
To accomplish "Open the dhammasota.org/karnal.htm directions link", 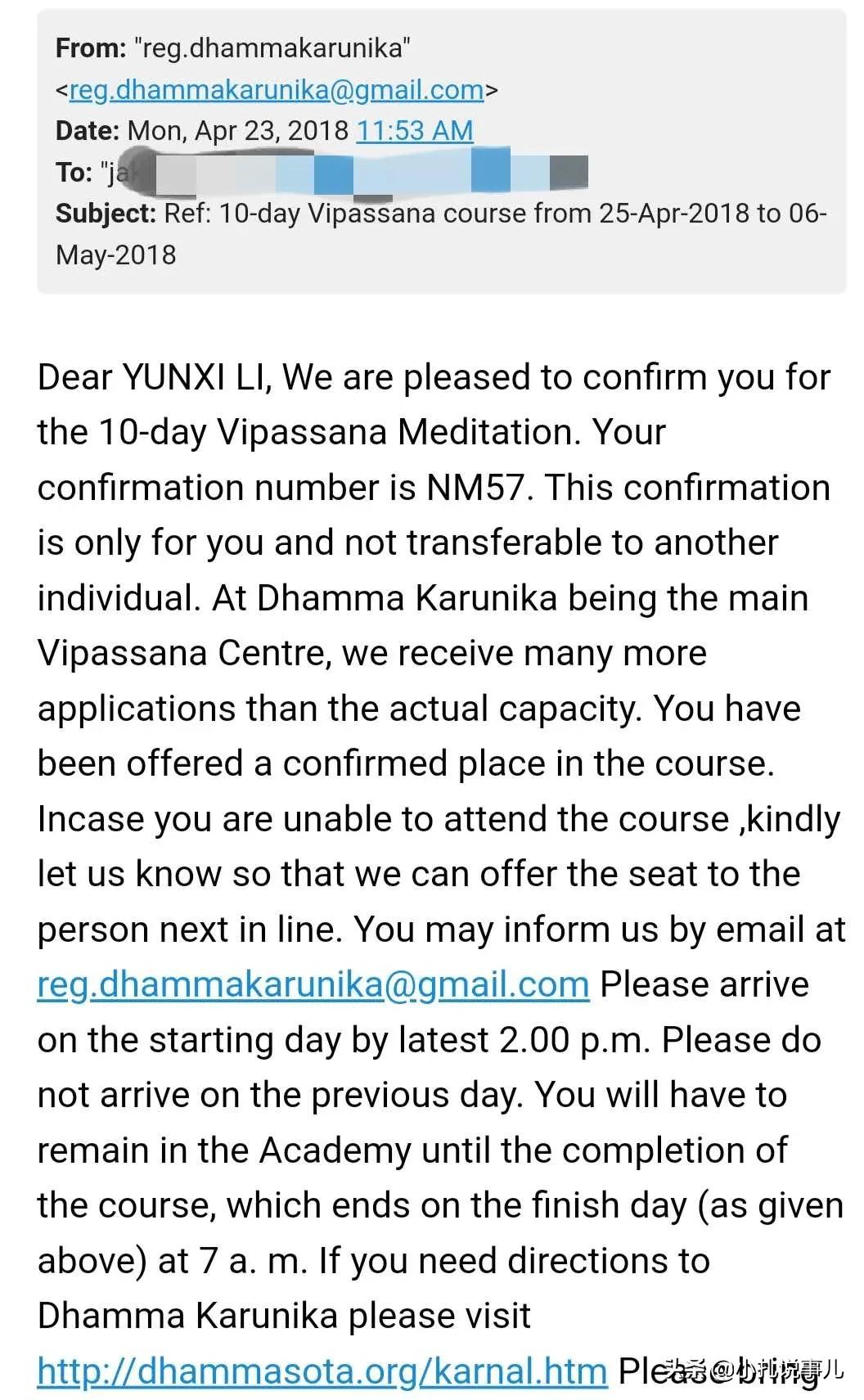I will tap(322, 1371).
